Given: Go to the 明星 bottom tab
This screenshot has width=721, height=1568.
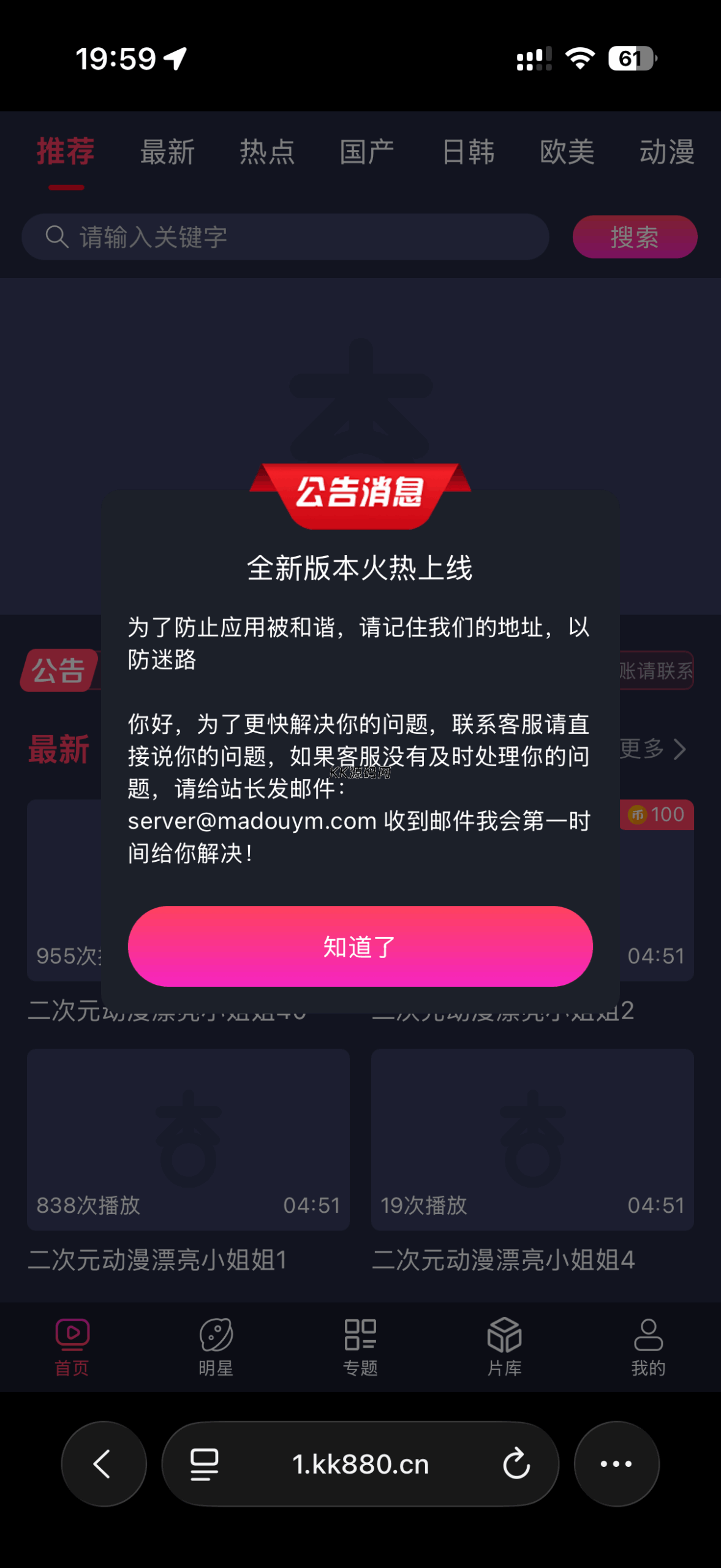Looking at the screenshot, I should coord(216,1346).
